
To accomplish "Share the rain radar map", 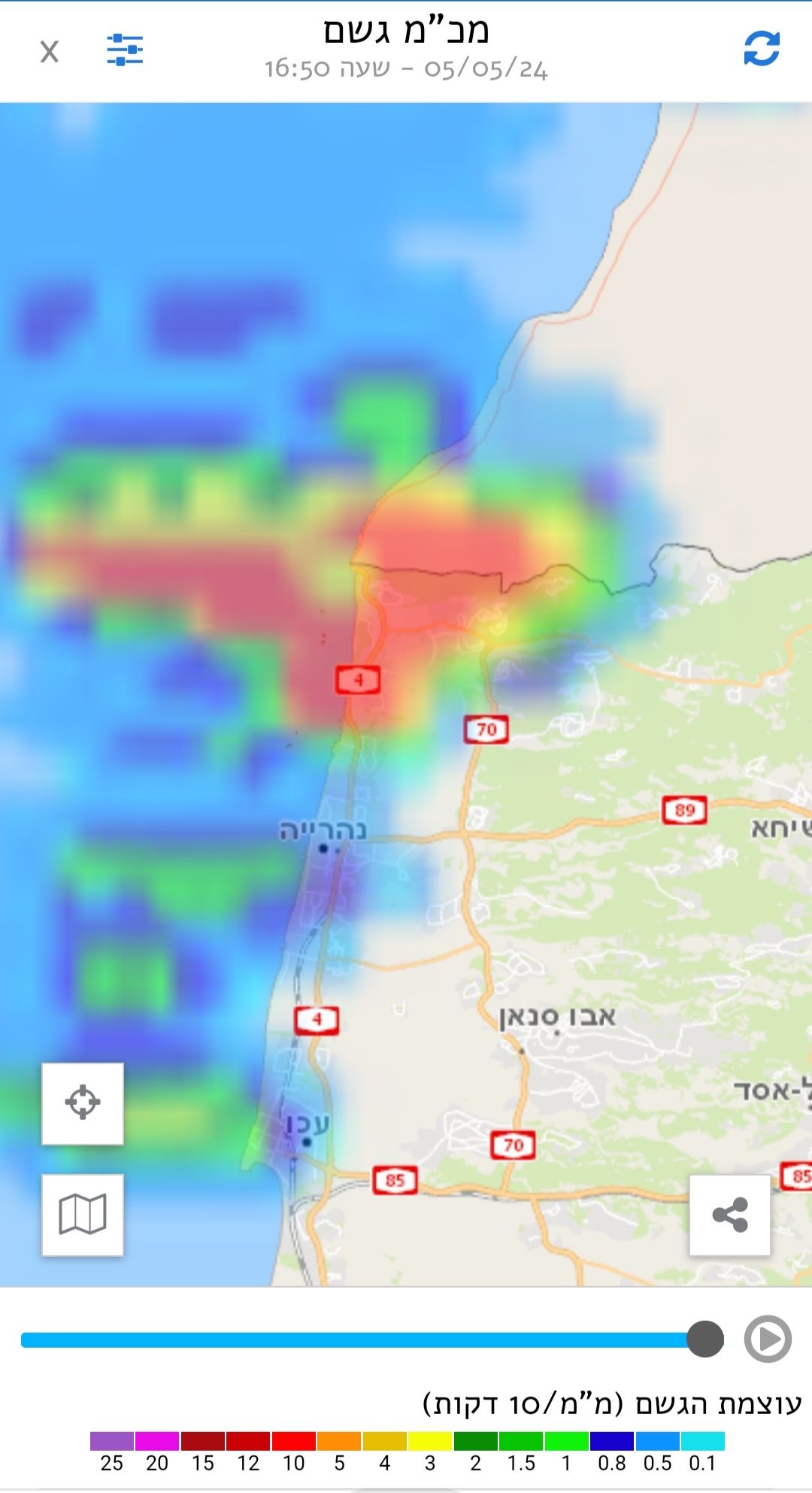I will click(x=729, y=1215).
